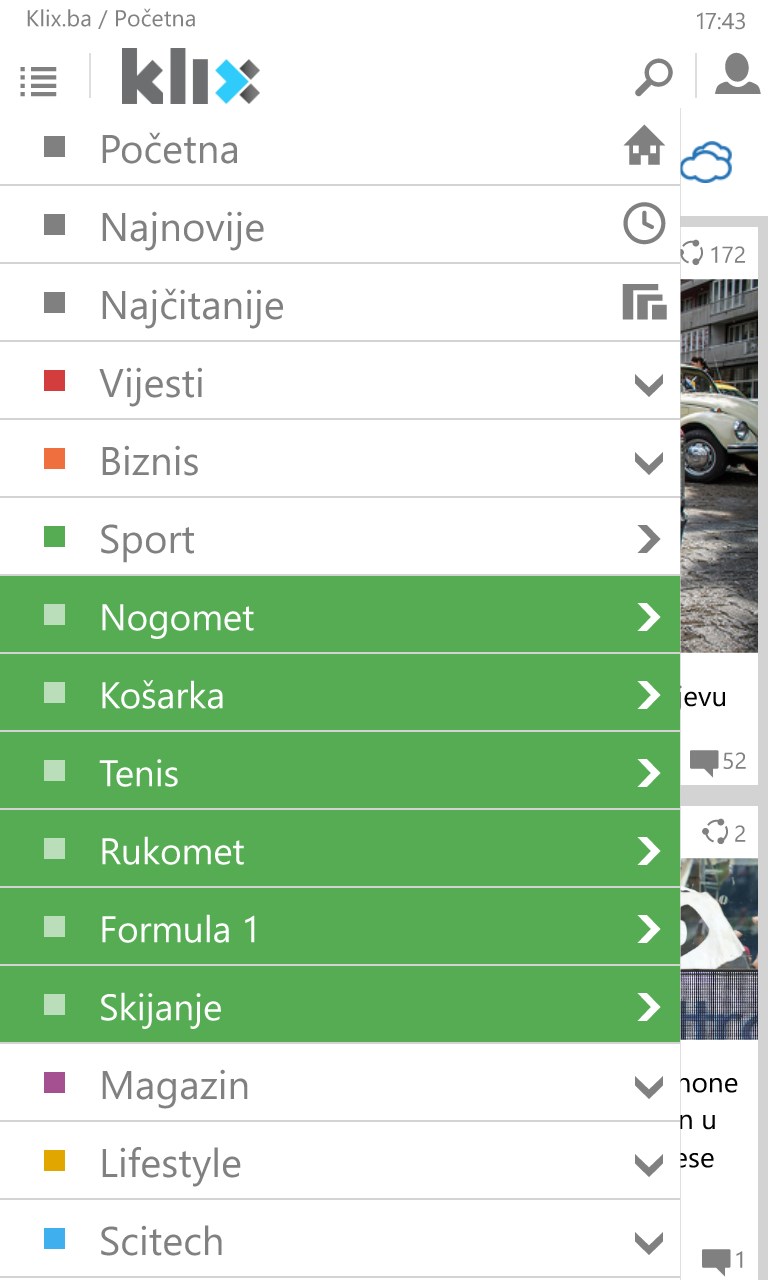The image size is (768, 1280).
Task: Expand the Vijesti category
Action: click(x=649, y=384)
